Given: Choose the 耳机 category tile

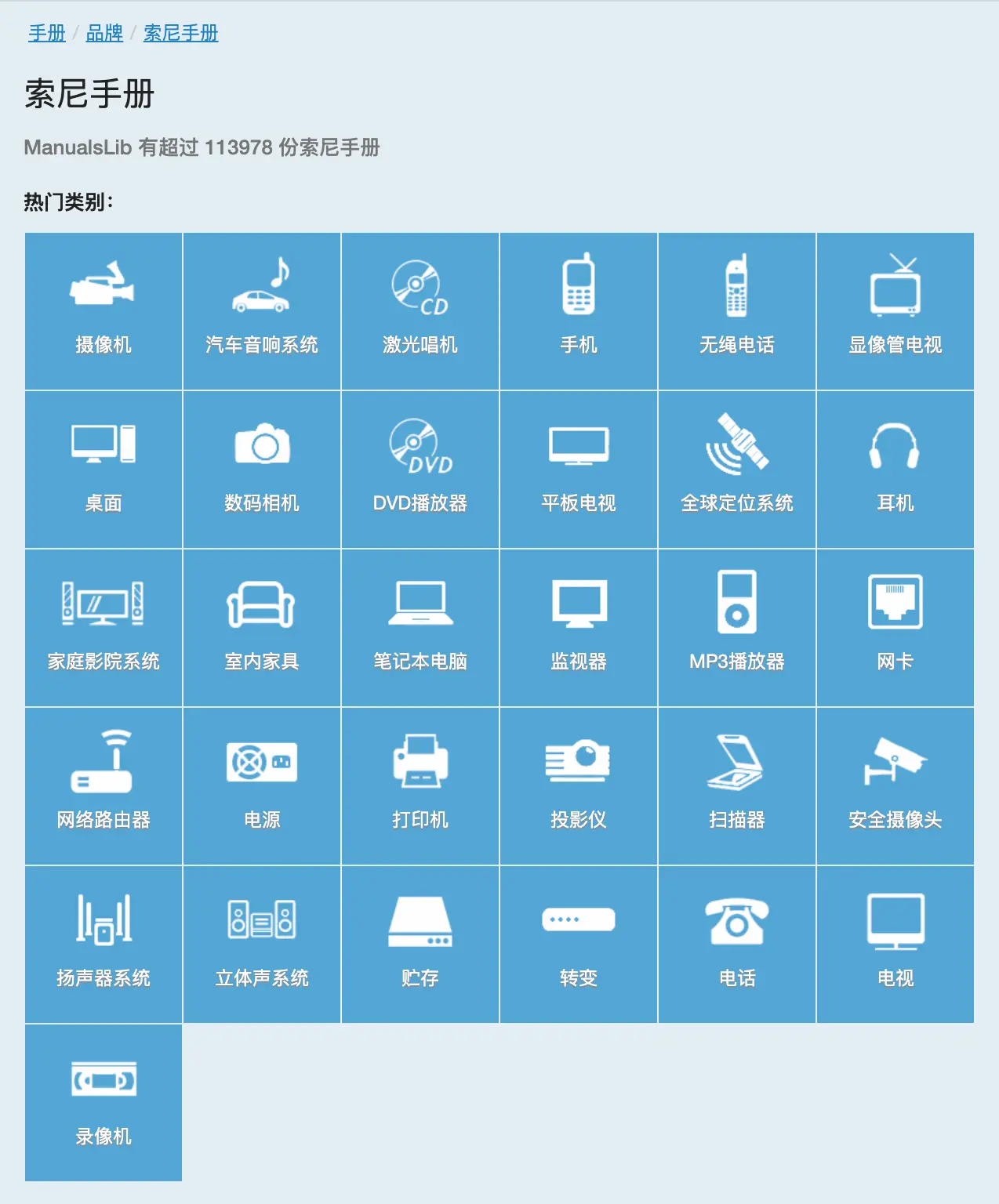Looking at the screenshot, I should [x=895, y=470].
